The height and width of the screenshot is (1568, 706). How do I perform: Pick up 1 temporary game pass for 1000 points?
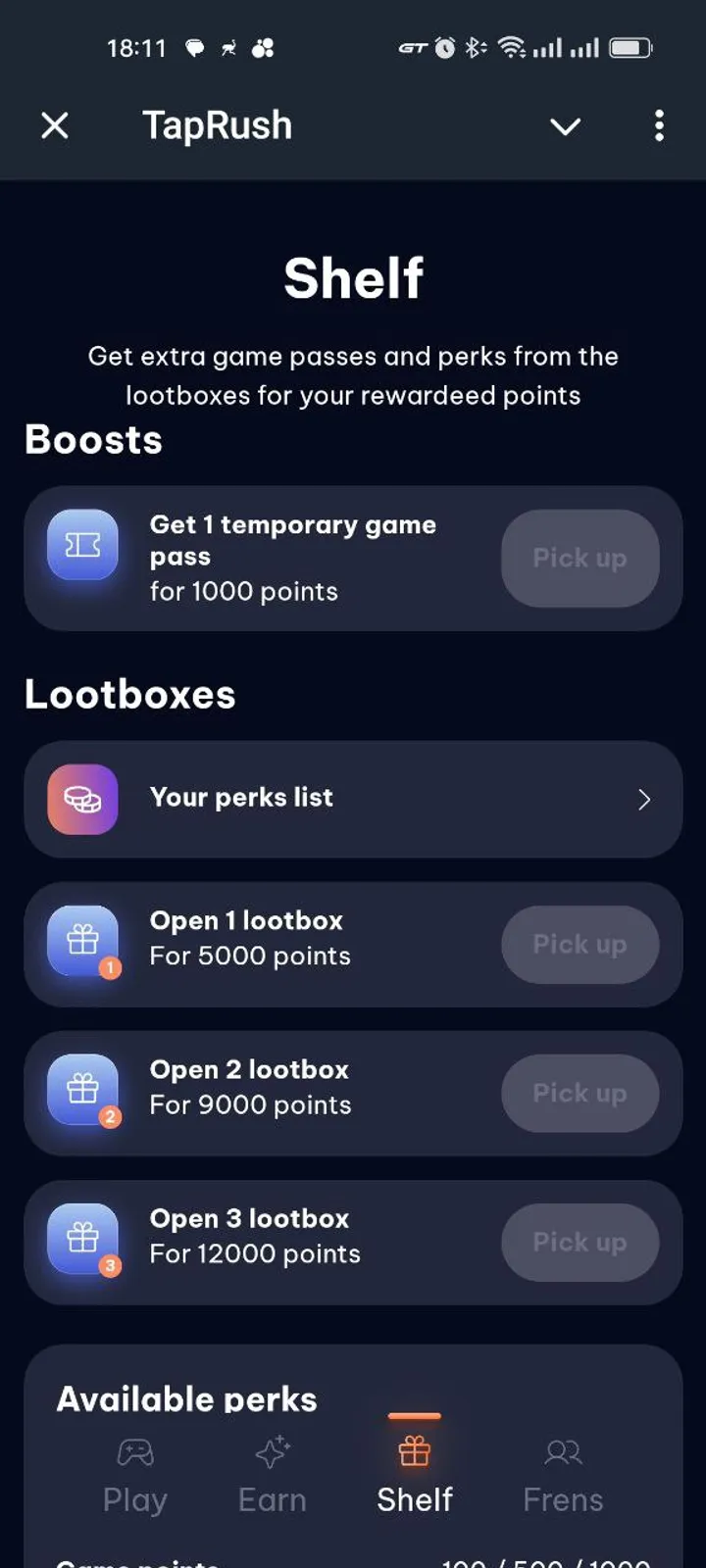[580, 558]
